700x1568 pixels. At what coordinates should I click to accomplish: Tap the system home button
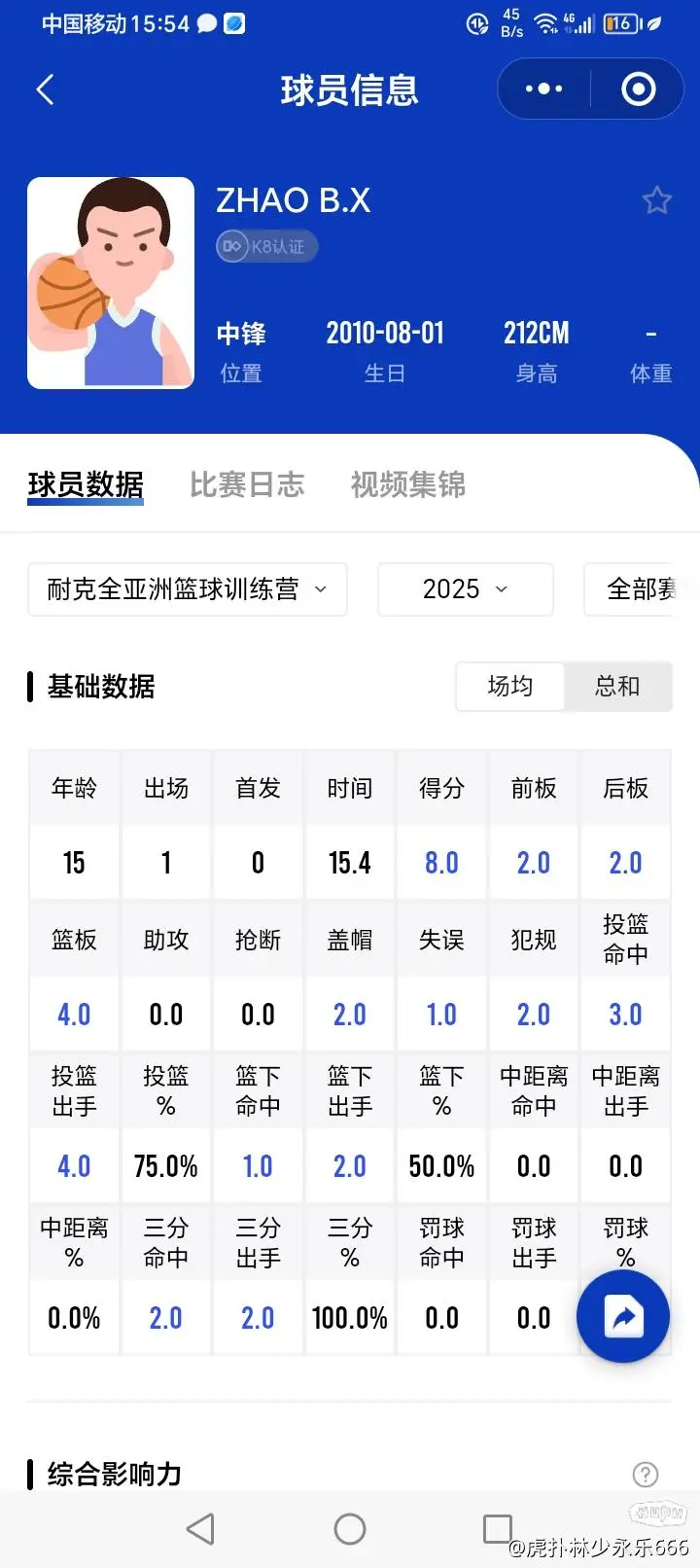coord(350,1529)
